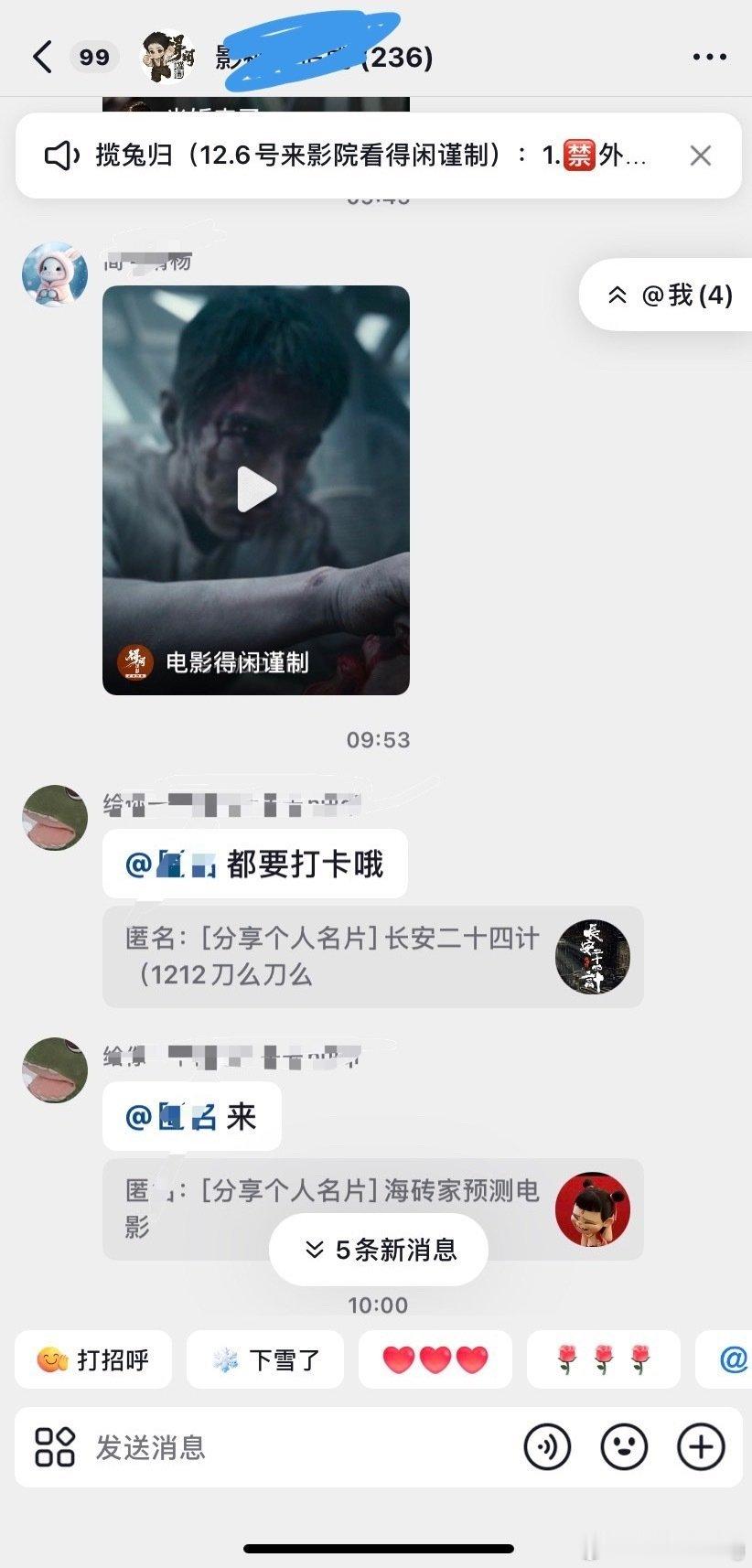Dismiss the announcement with the X
This screenshot has height=1568, width=752.
[x=700, y=156]
